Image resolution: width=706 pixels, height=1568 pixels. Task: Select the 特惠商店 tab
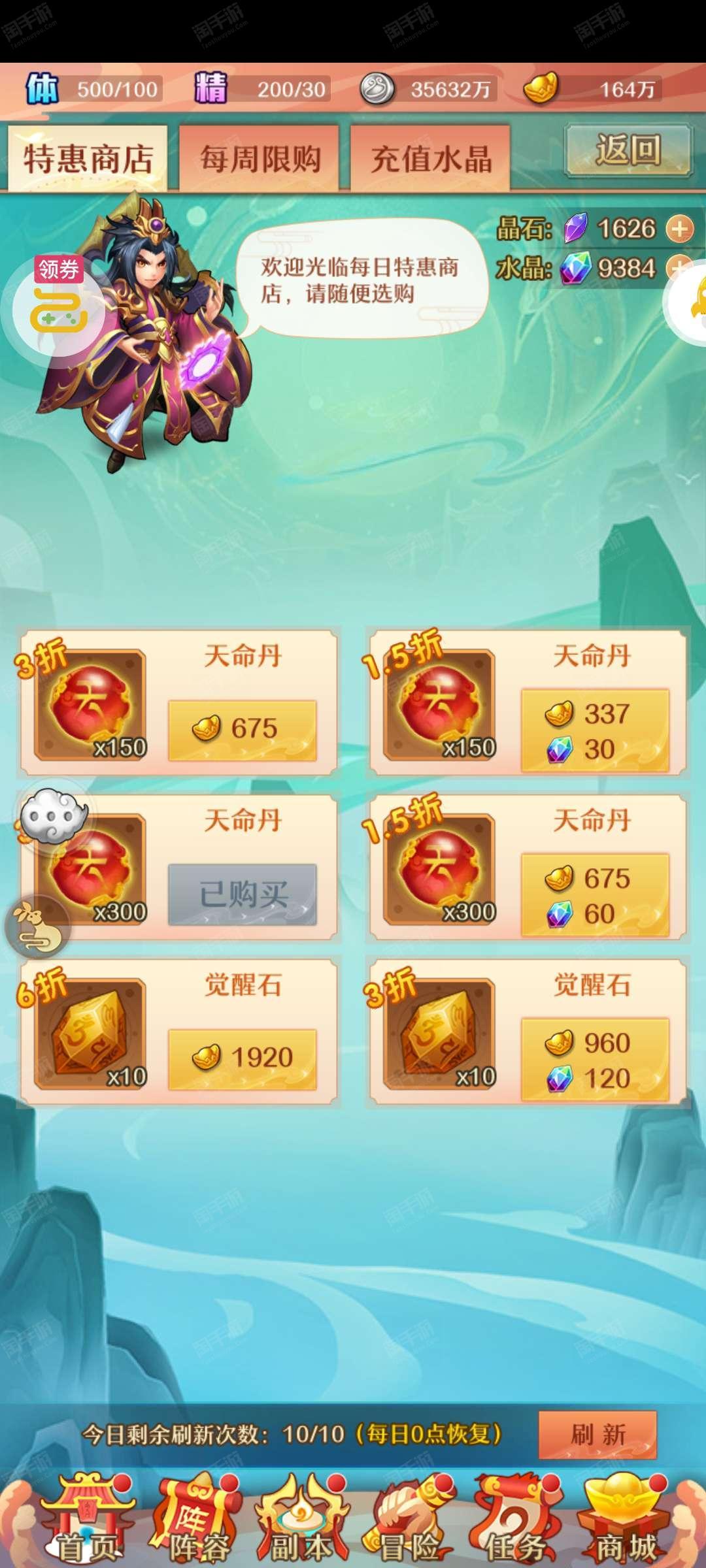click(88, 158)
